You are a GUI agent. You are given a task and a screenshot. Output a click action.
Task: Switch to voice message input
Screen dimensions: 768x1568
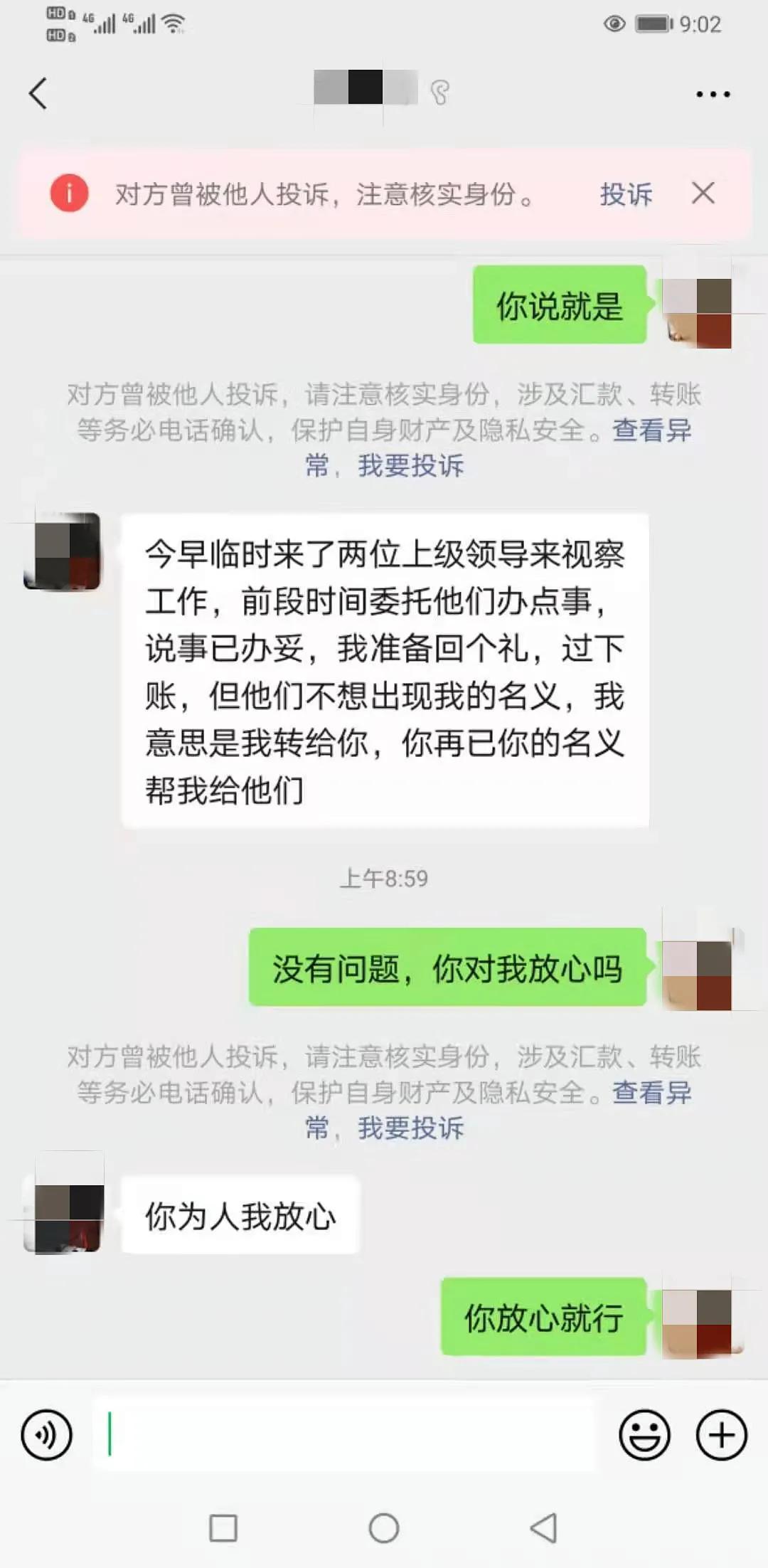pos(47,1435)
